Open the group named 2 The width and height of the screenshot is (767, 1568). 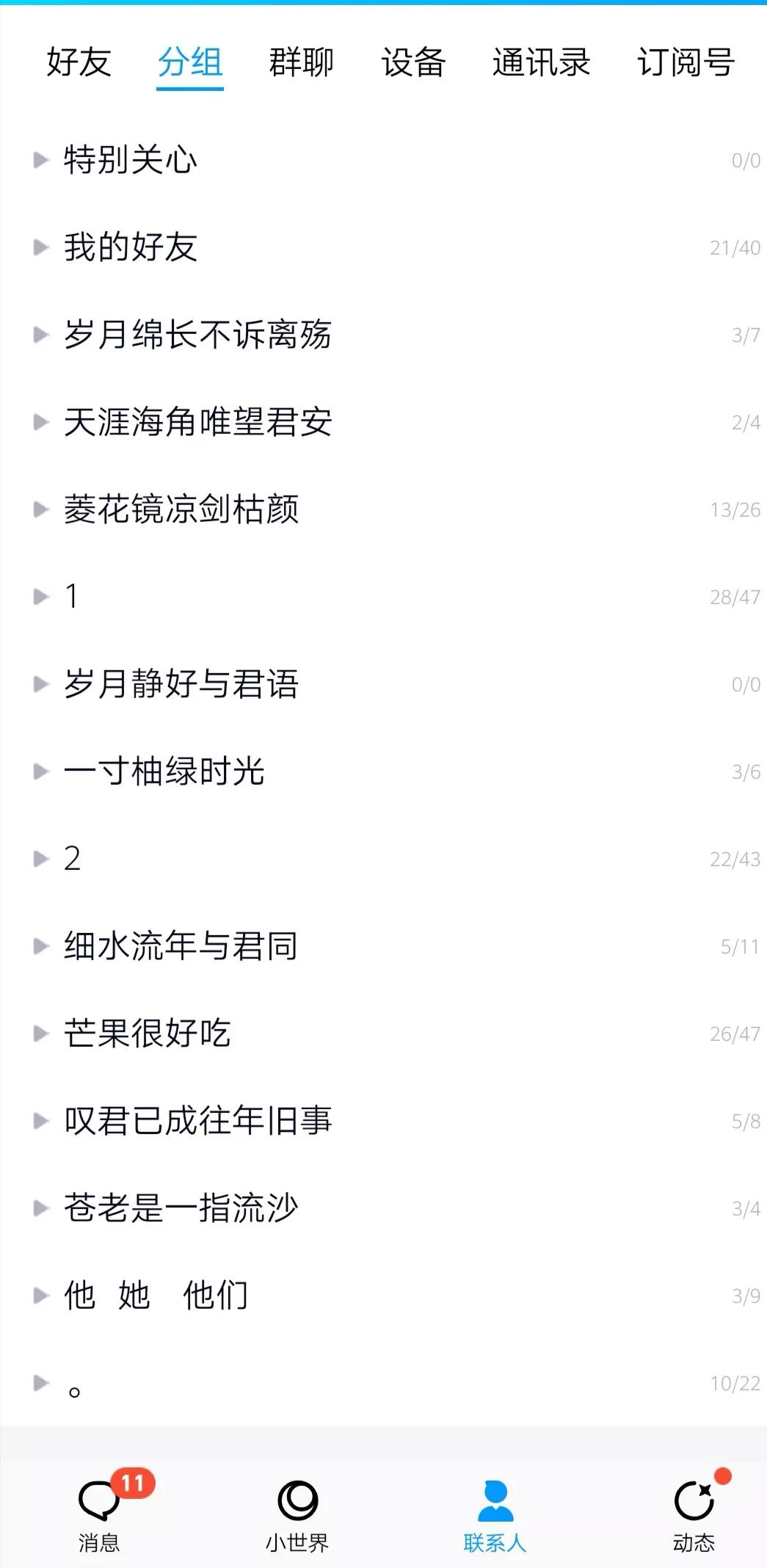point(73,858)
